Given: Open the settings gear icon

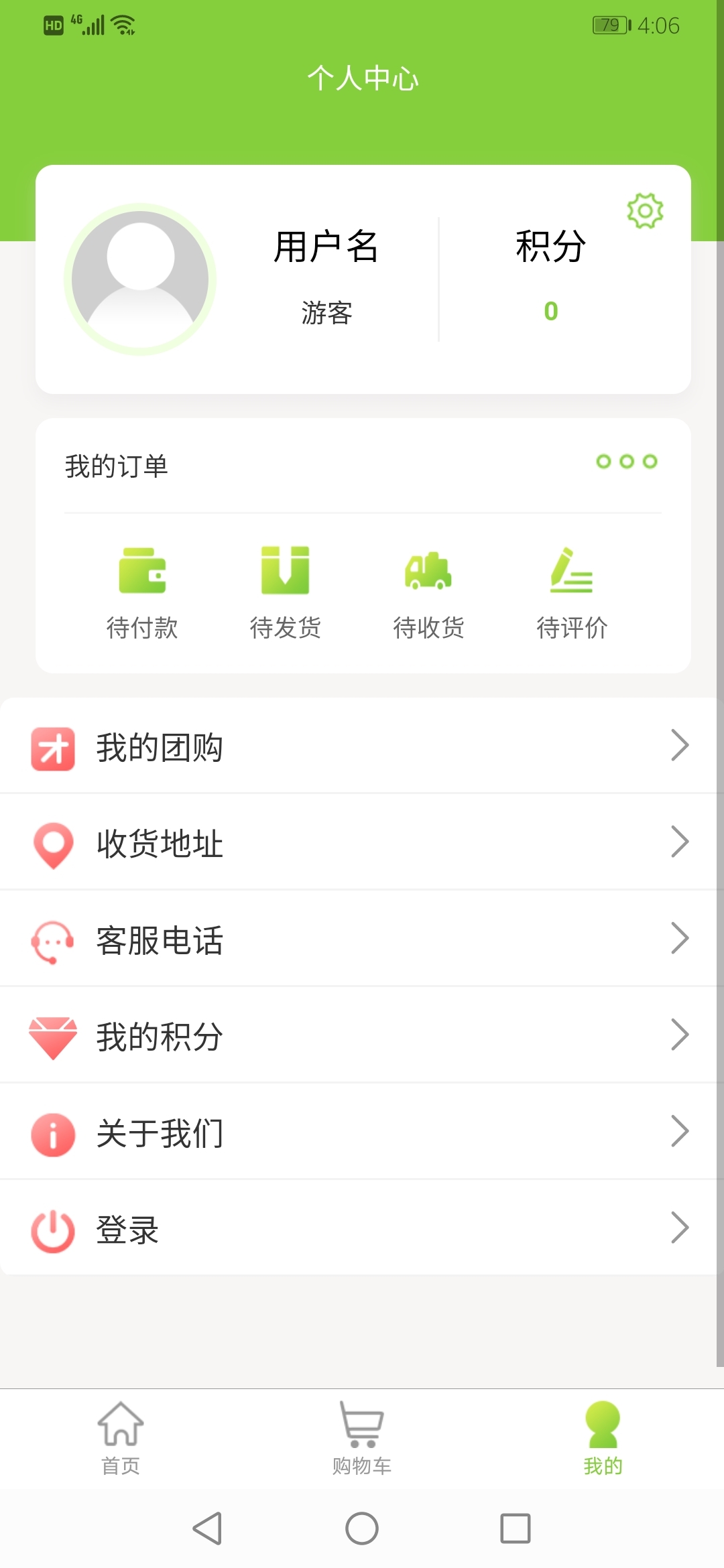Looking at the screenshot, I should 645,211.
